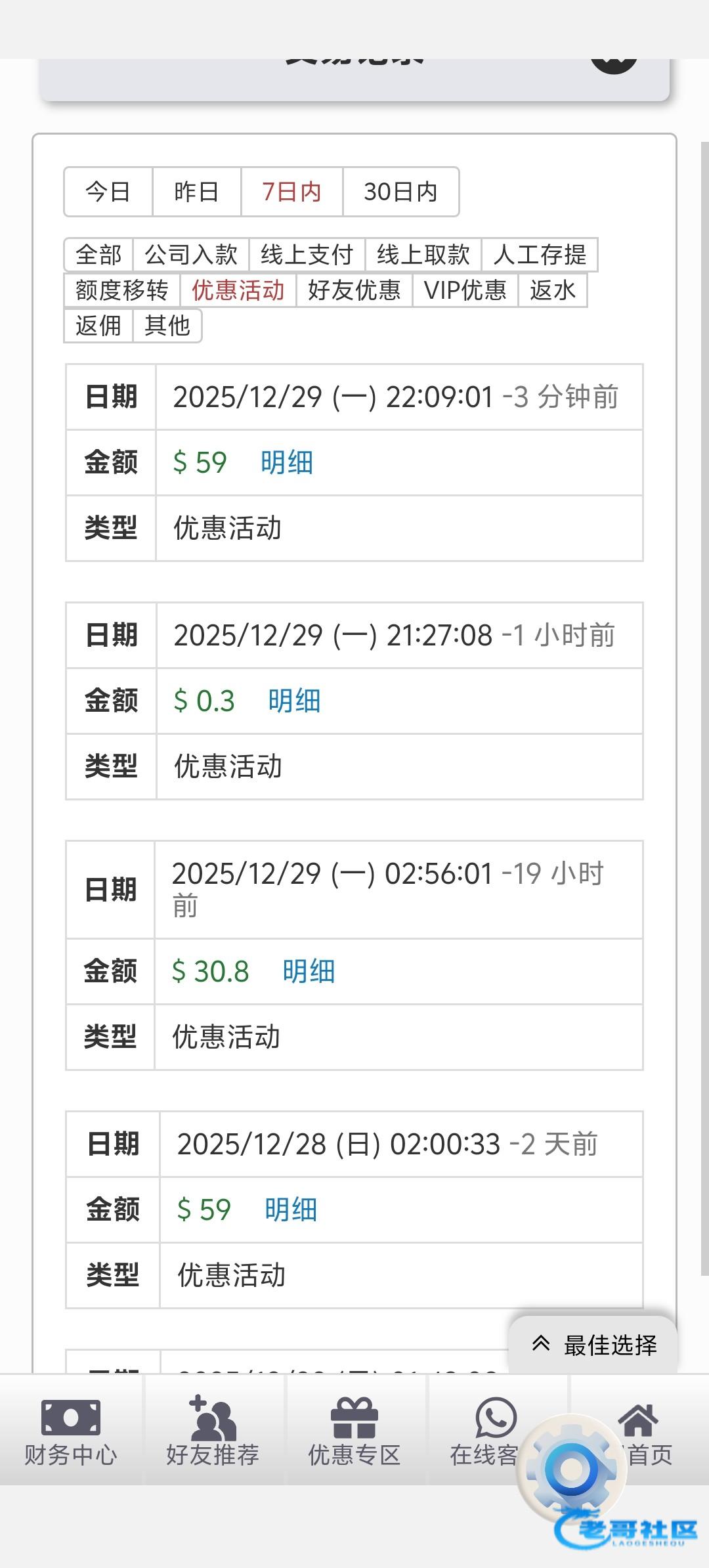This screenshot has width=709, height=1568.
Task: Filter by 返水
Action: coord(552,290)
